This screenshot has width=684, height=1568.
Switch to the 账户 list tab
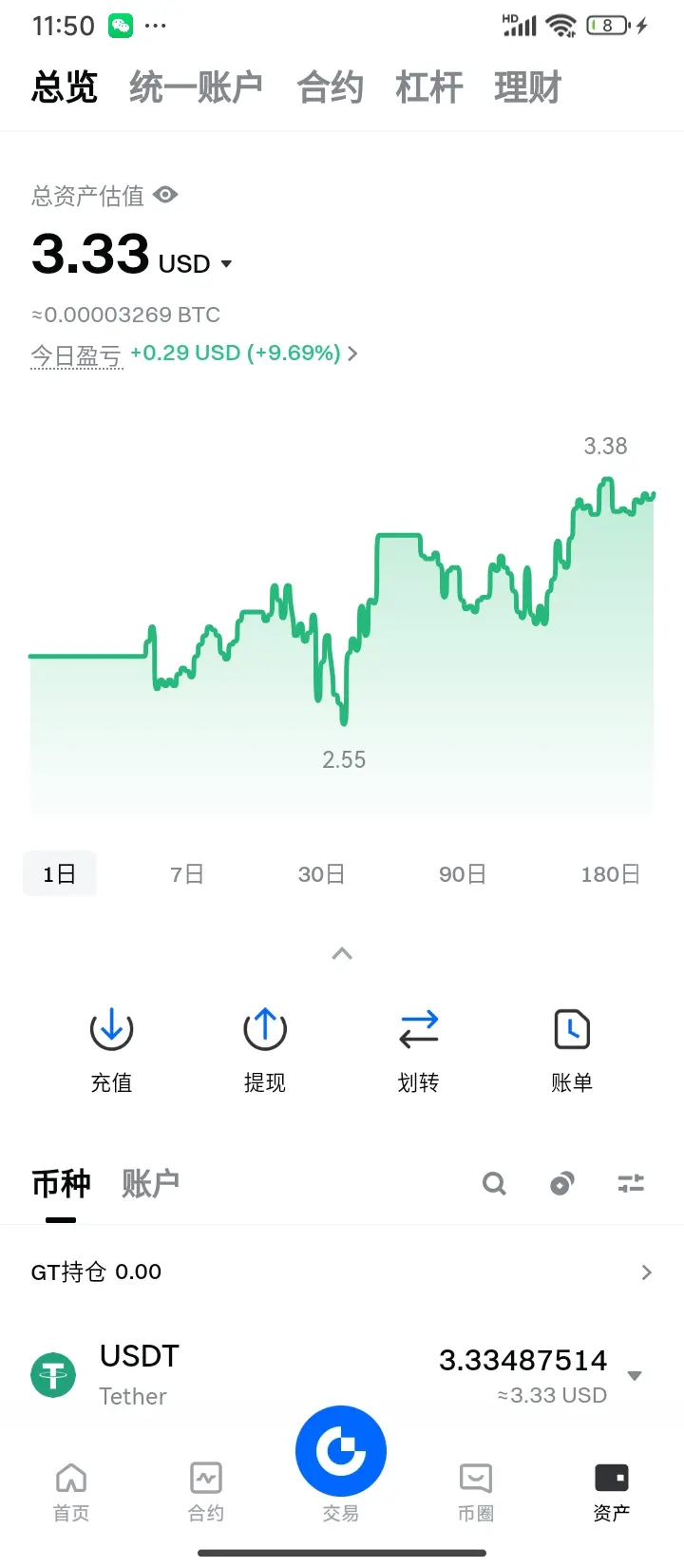pos(150,1183)
